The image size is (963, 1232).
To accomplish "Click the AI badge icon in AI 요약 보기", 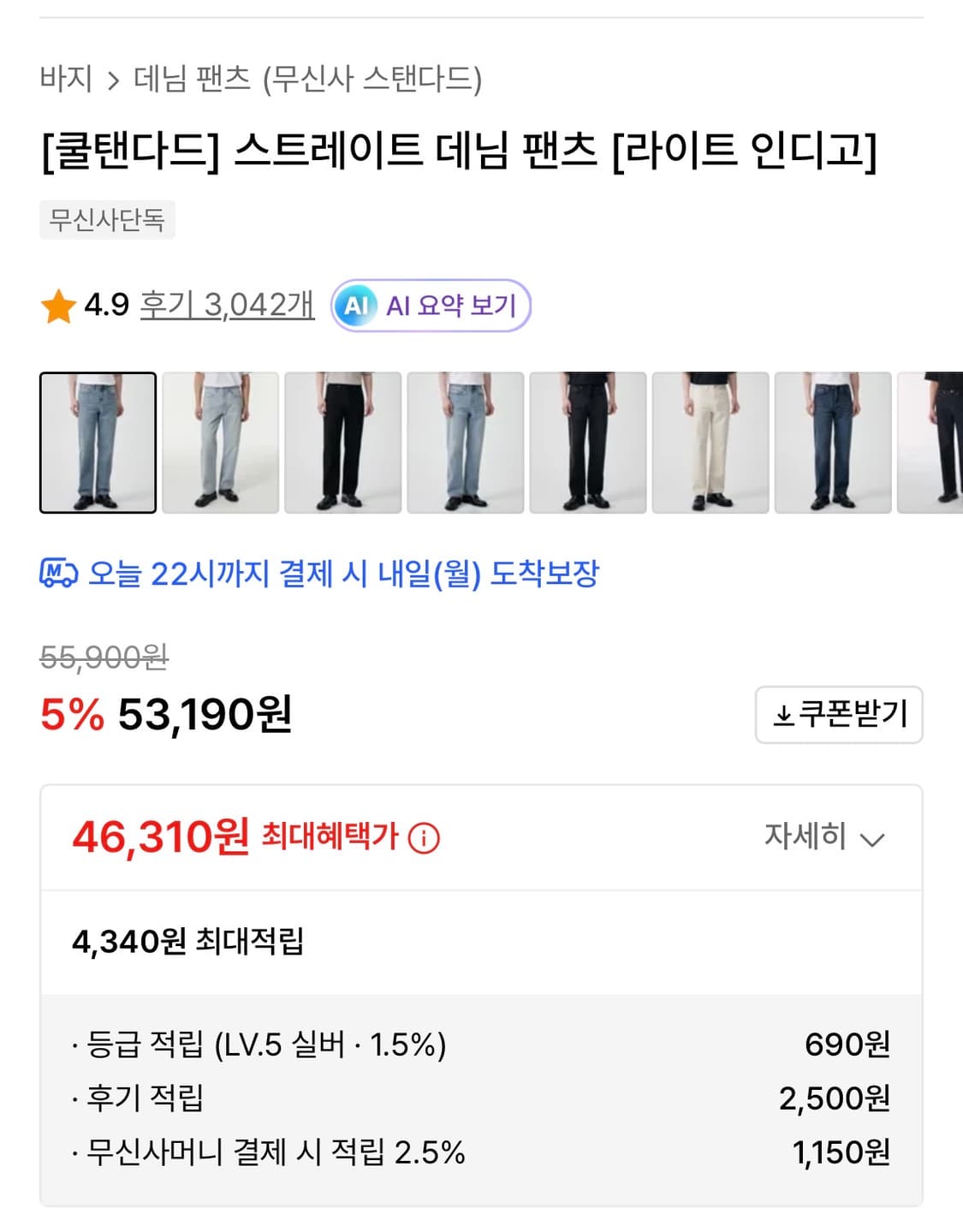I will 357,307.
